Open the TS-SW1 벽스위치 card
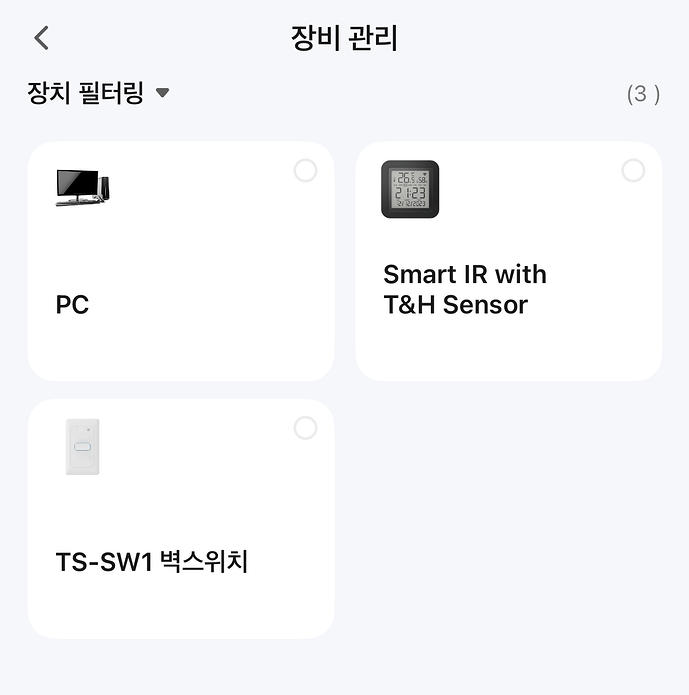The height and width of the screenshot is (695, 689). tap(180, 540)
